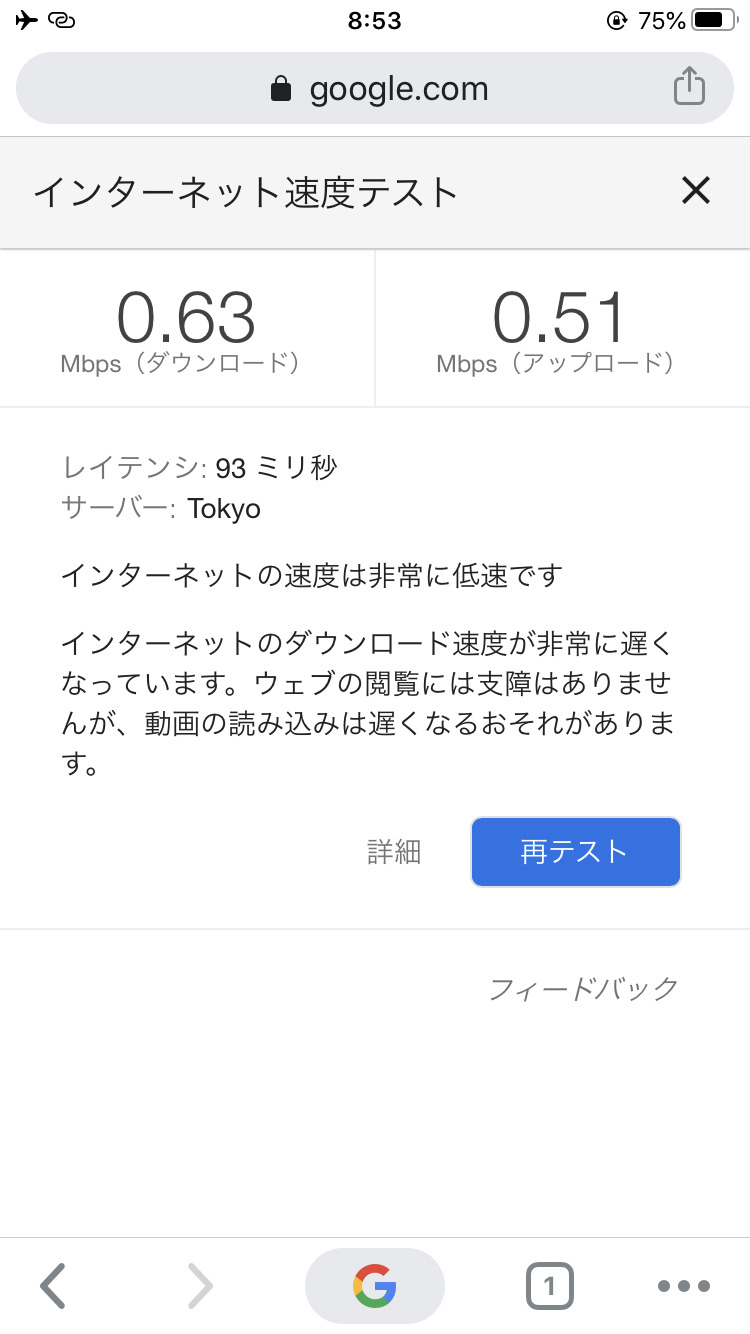The width and height of the screenshot is (750, 1334).
Task: Open Google search from the bottom toolbar
Action: [x=375, y=1285]
